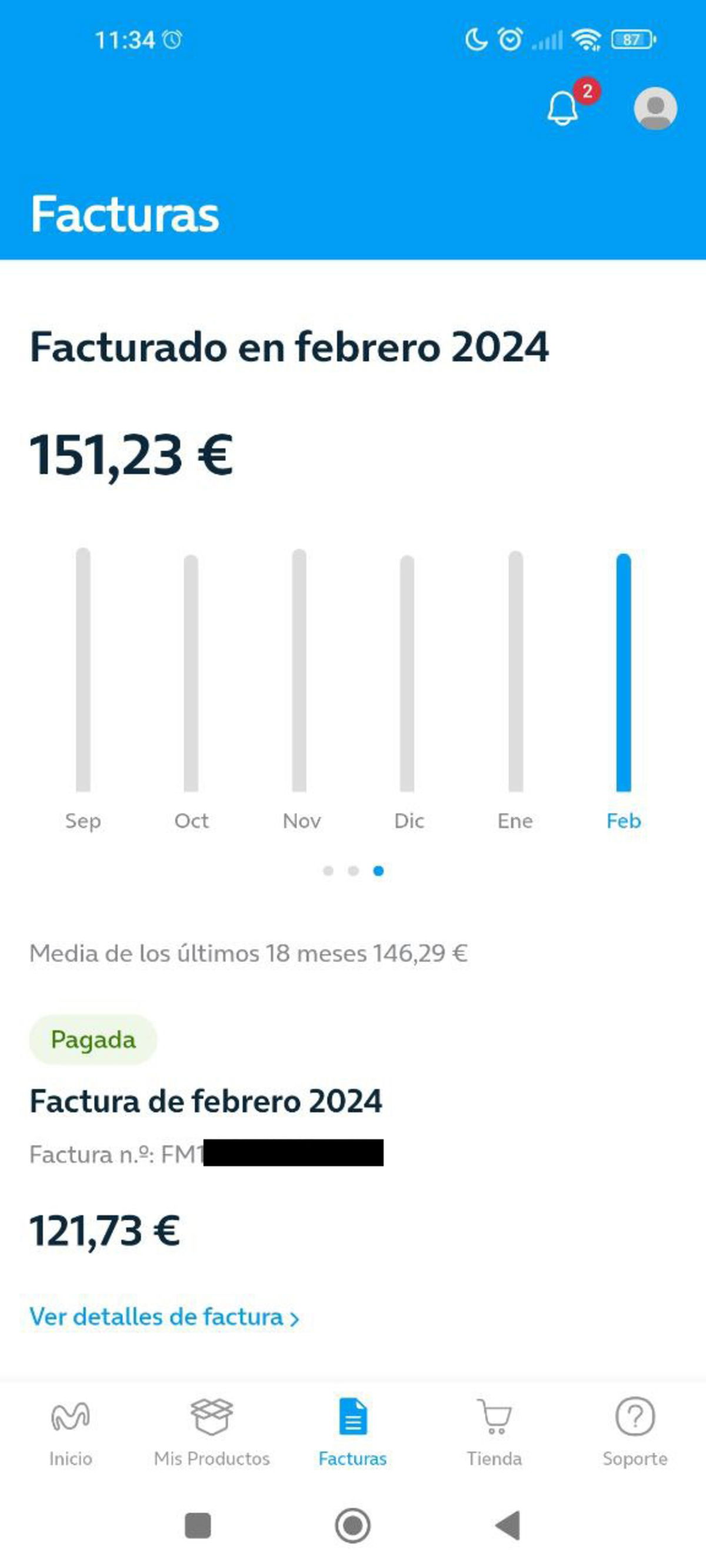Select the first carousel dot
Image resolution: width=706 pixels, height=1568 pixels.
click(x=330, y=872)
